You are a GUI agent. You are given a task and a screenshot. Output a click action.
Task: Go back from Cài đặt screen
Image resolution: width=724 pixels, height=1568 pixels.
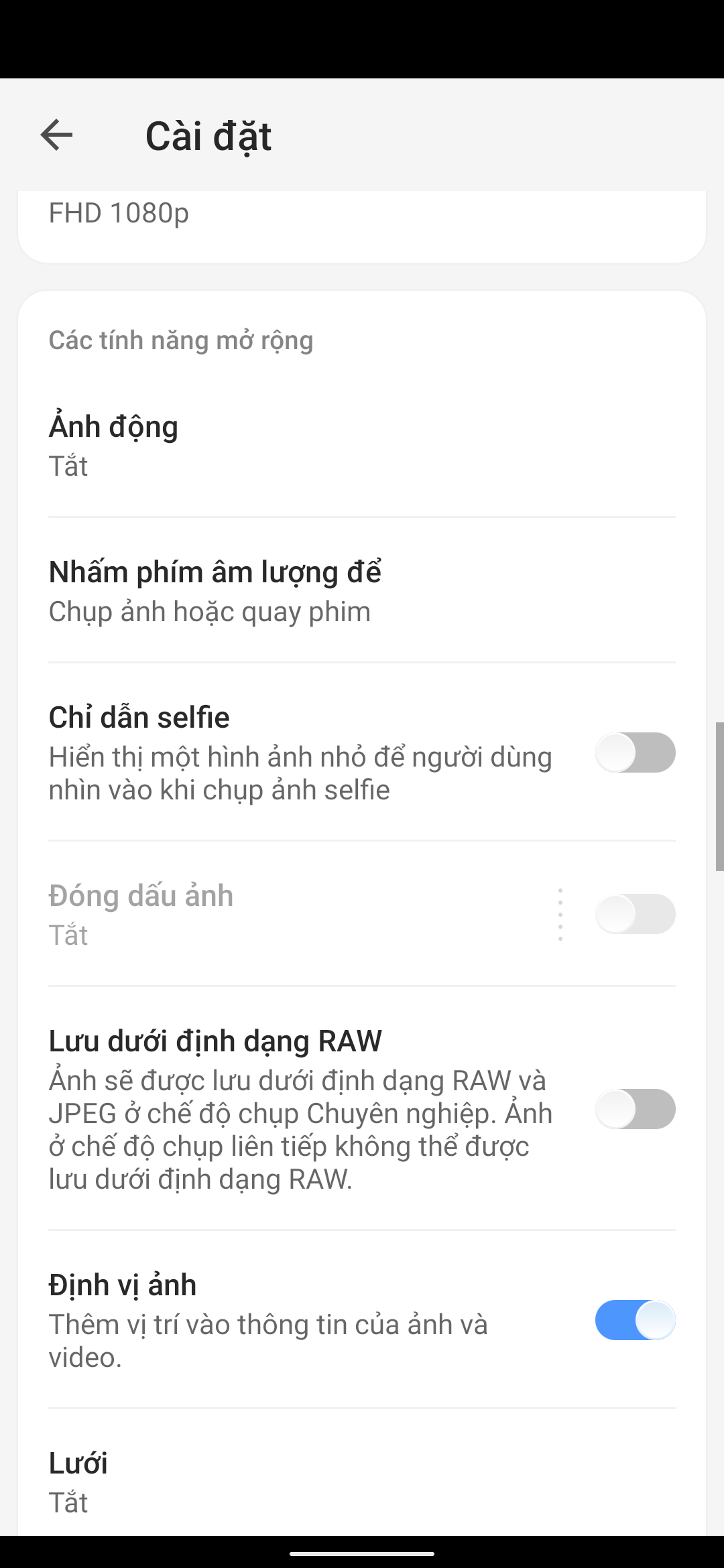(x=56, y=135)
